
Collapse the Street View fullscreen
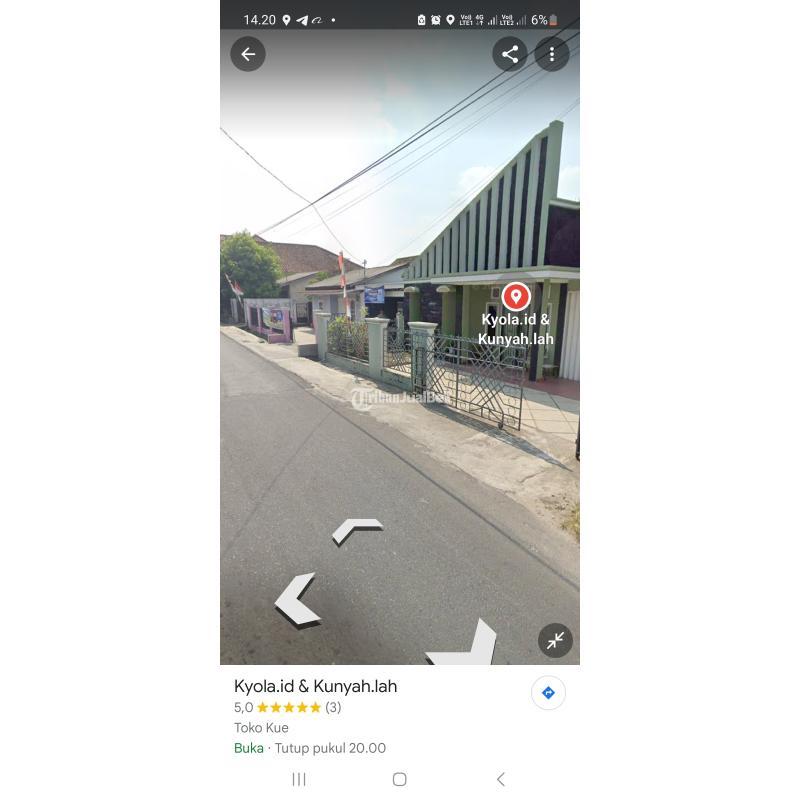(x=556, y=641)
